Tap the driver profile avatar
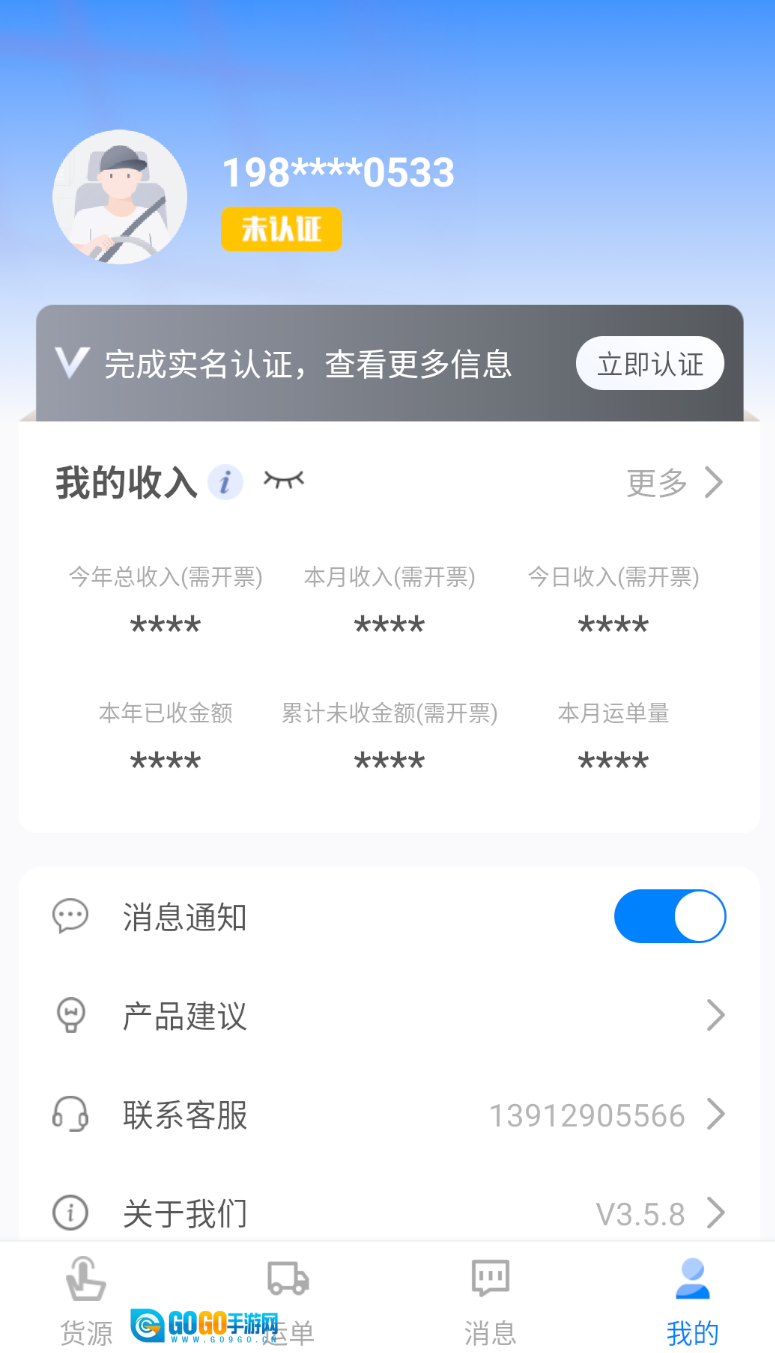The width and height of the screenshot is (775, 1353). [x=119, y=197]
